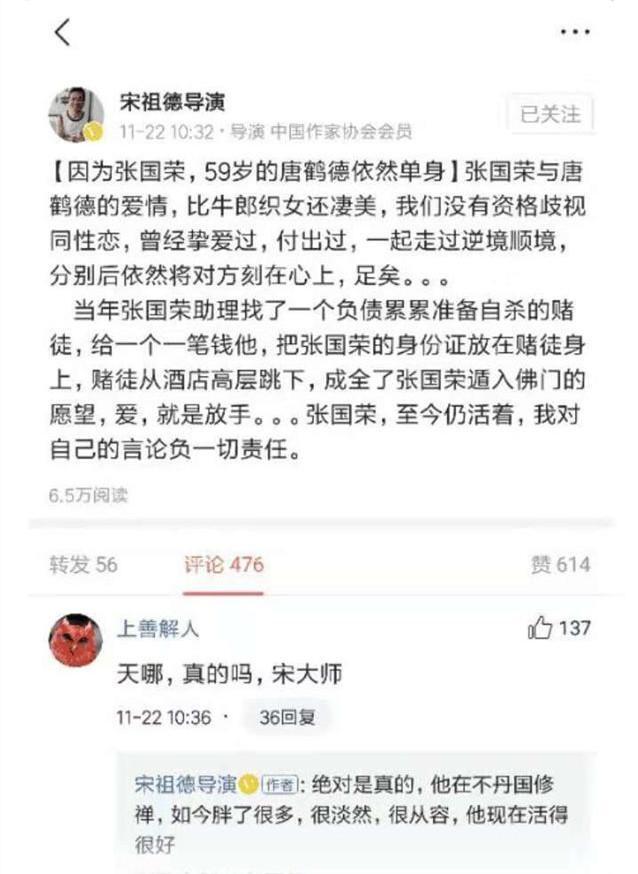Open 宋祖德导演 link in the reply

tap(183, 784)
